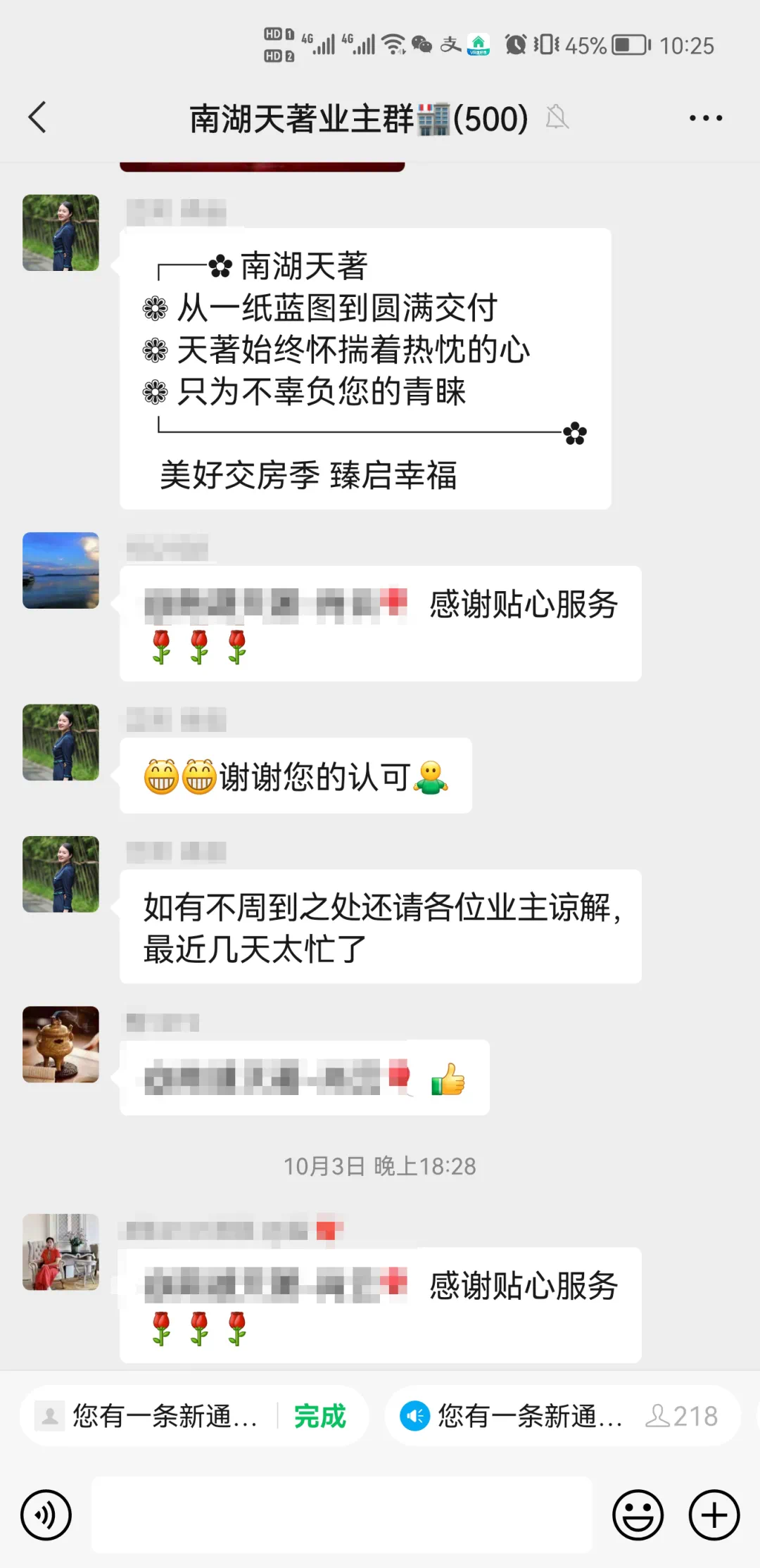This screenshot has width=760, height=1568.
Task: Open group chat info via three dots
Action: click(705, 118)
